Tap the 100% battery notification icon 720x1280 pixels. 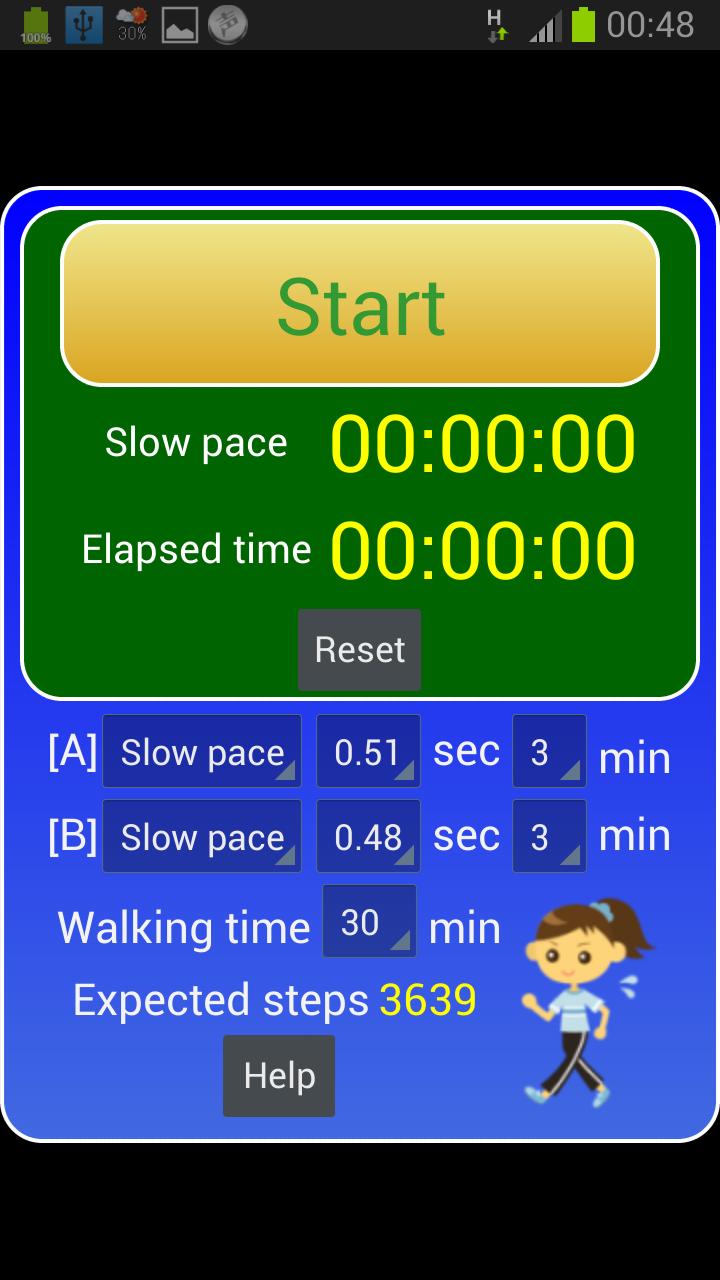pyautogui.click(x=37, y=25)
